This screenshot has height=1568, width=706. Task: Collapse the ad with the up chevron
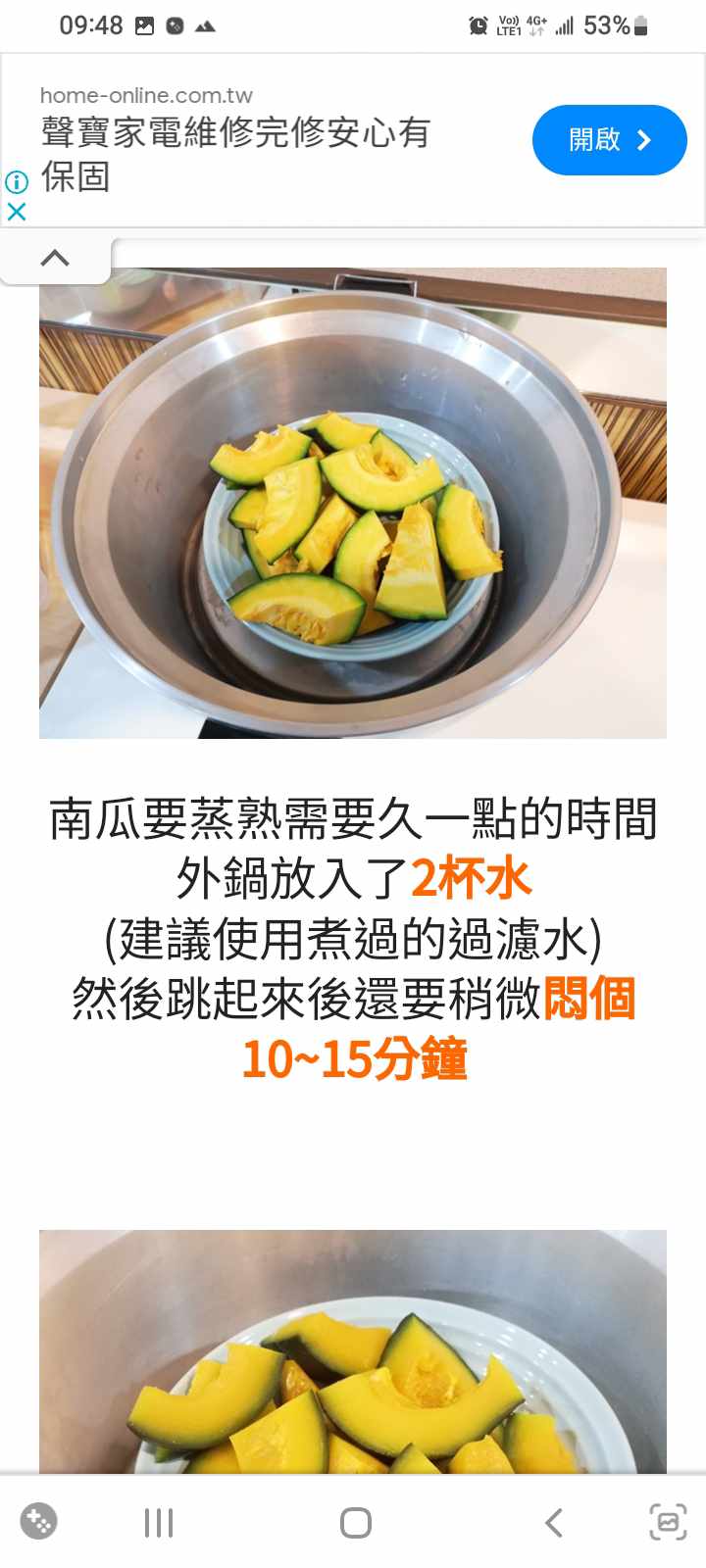click(x=55, y=259)
